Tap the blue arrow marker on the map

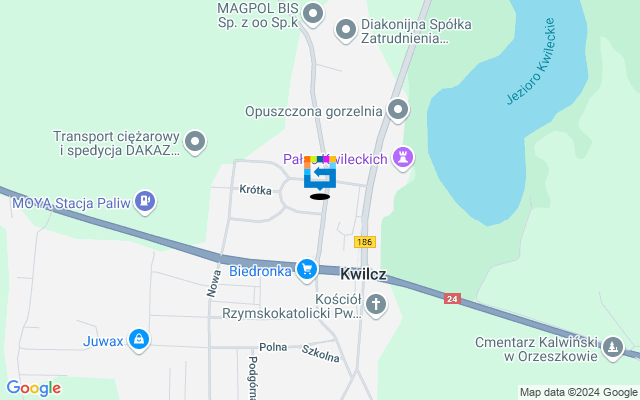pyautogui.click(x=320, y=175)
